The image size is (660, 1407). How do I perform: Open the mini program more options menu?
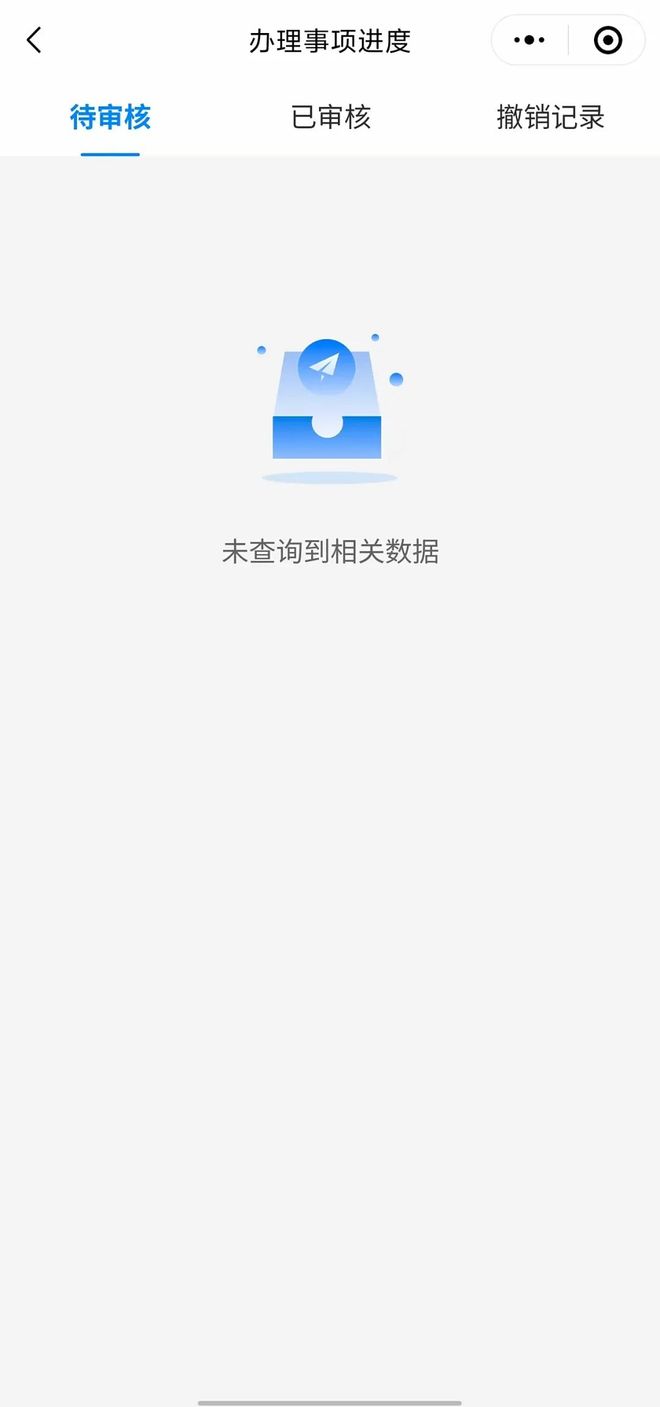point(529,41)
